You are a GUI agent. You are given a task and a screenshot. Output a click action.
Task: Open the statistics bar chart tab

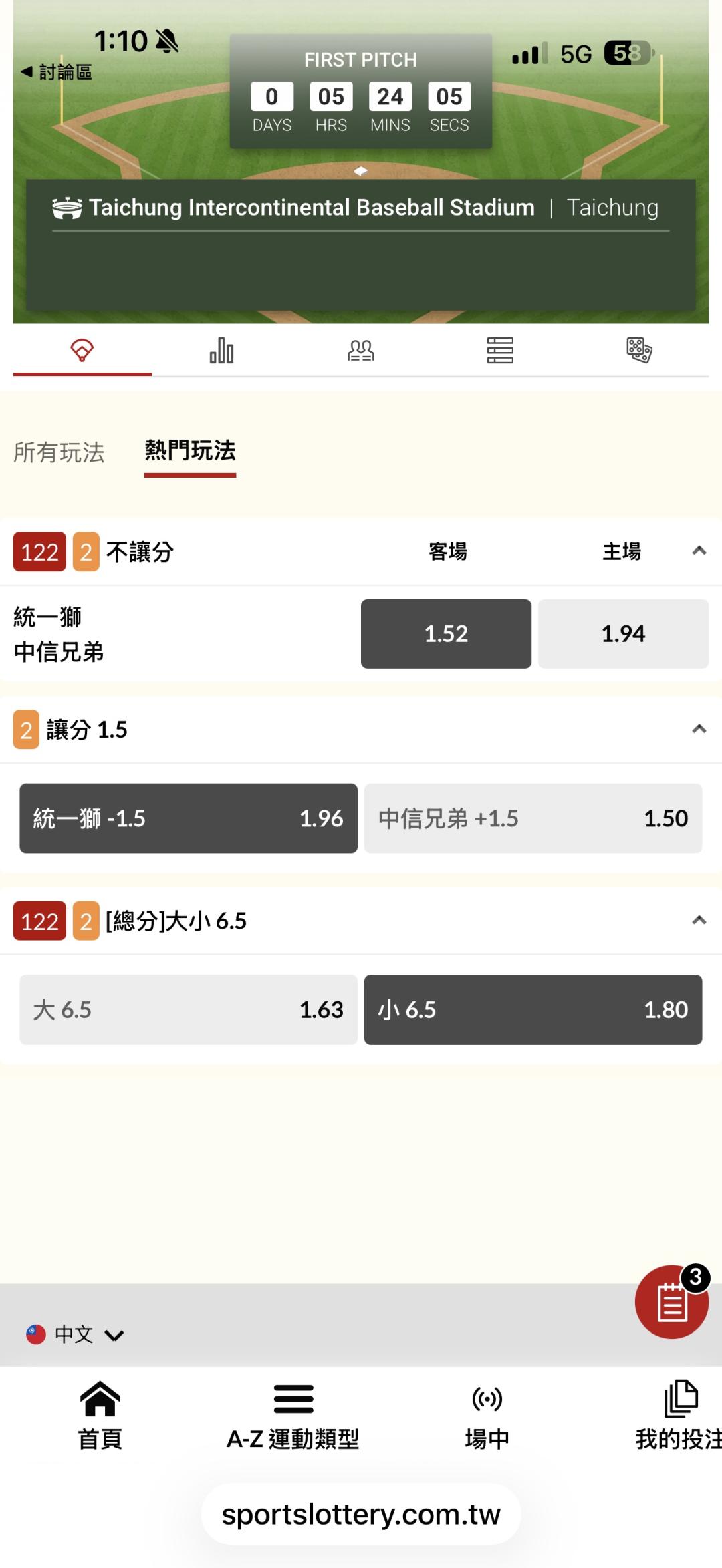(x=221, y=350)
